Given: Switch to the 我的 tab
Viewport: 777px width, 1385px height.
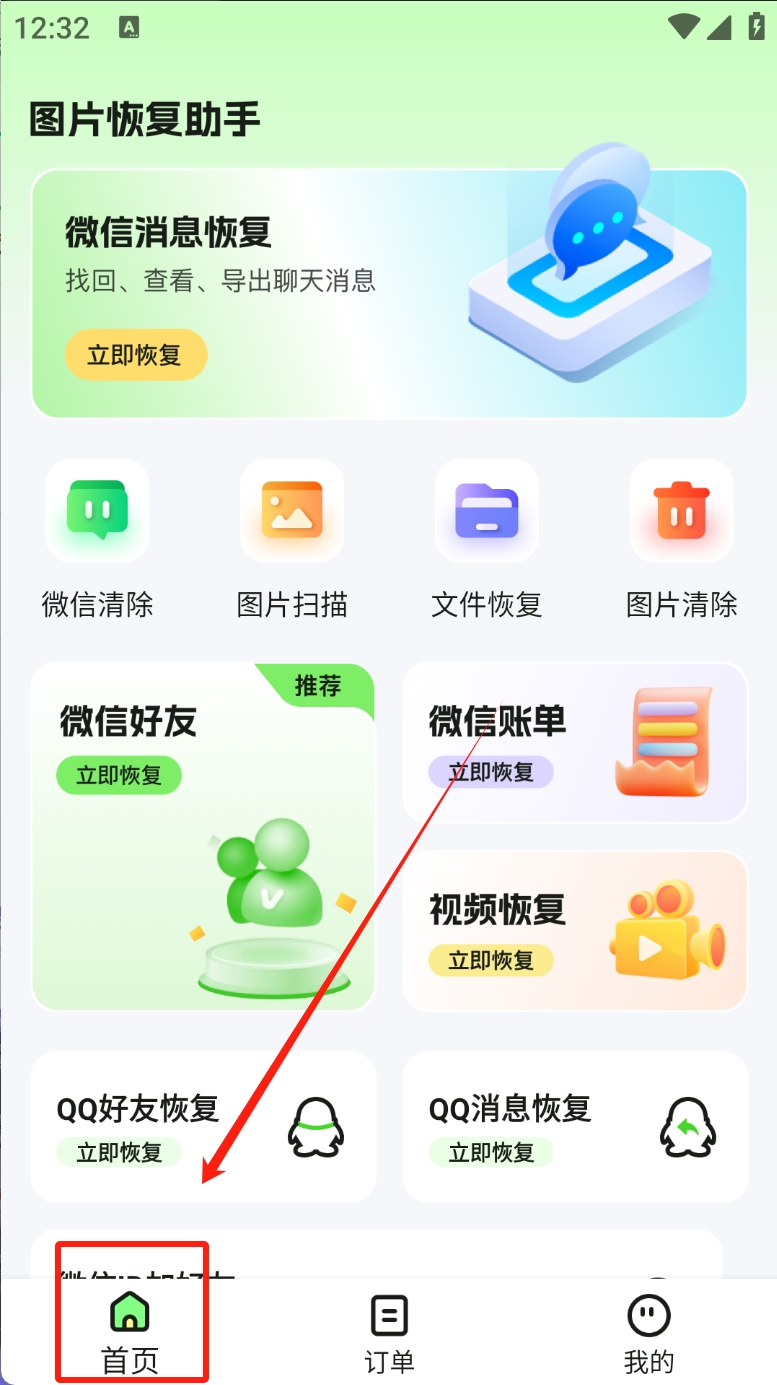Looking at the screenshot, I should tap(649, 1332).
